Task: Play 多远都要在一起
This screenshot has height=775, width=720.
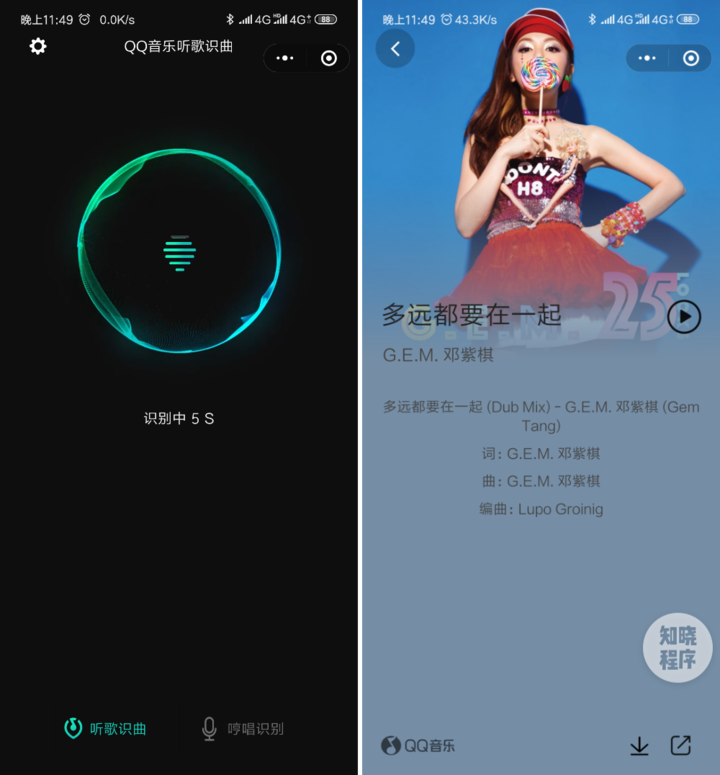Action: [x=684, y=317]
